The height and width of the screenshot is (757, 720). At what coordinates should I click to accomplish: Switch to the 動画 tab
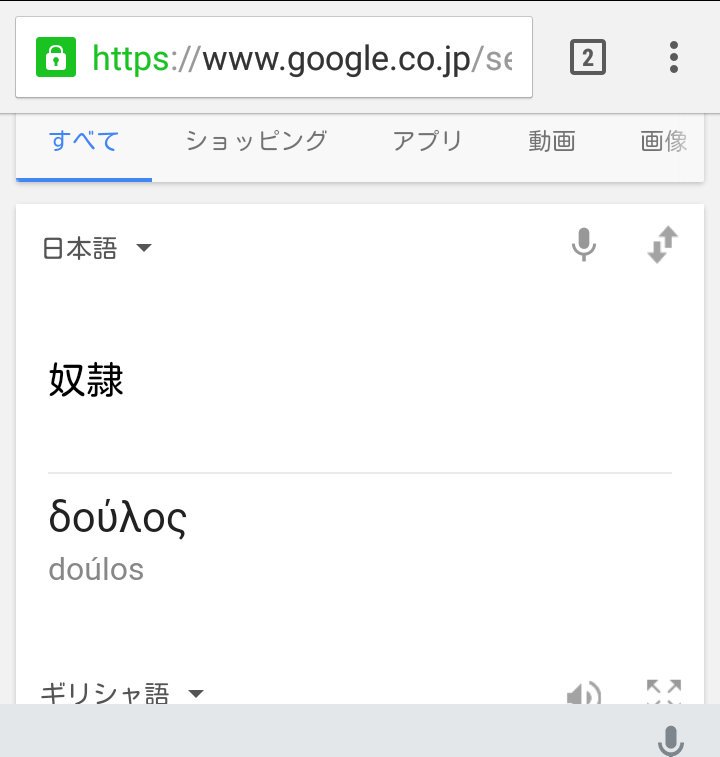tap(551, 141)
